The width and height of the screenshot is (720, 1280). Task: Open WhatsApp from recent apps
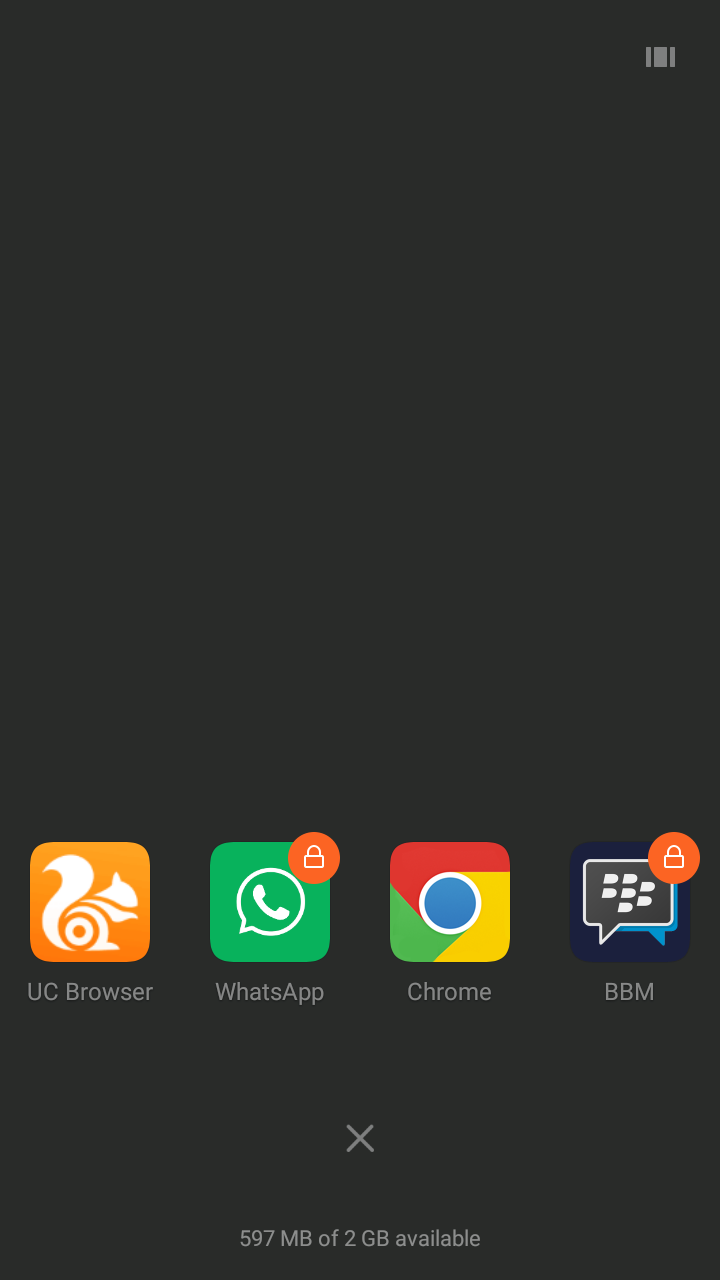(x=270, y=902)
